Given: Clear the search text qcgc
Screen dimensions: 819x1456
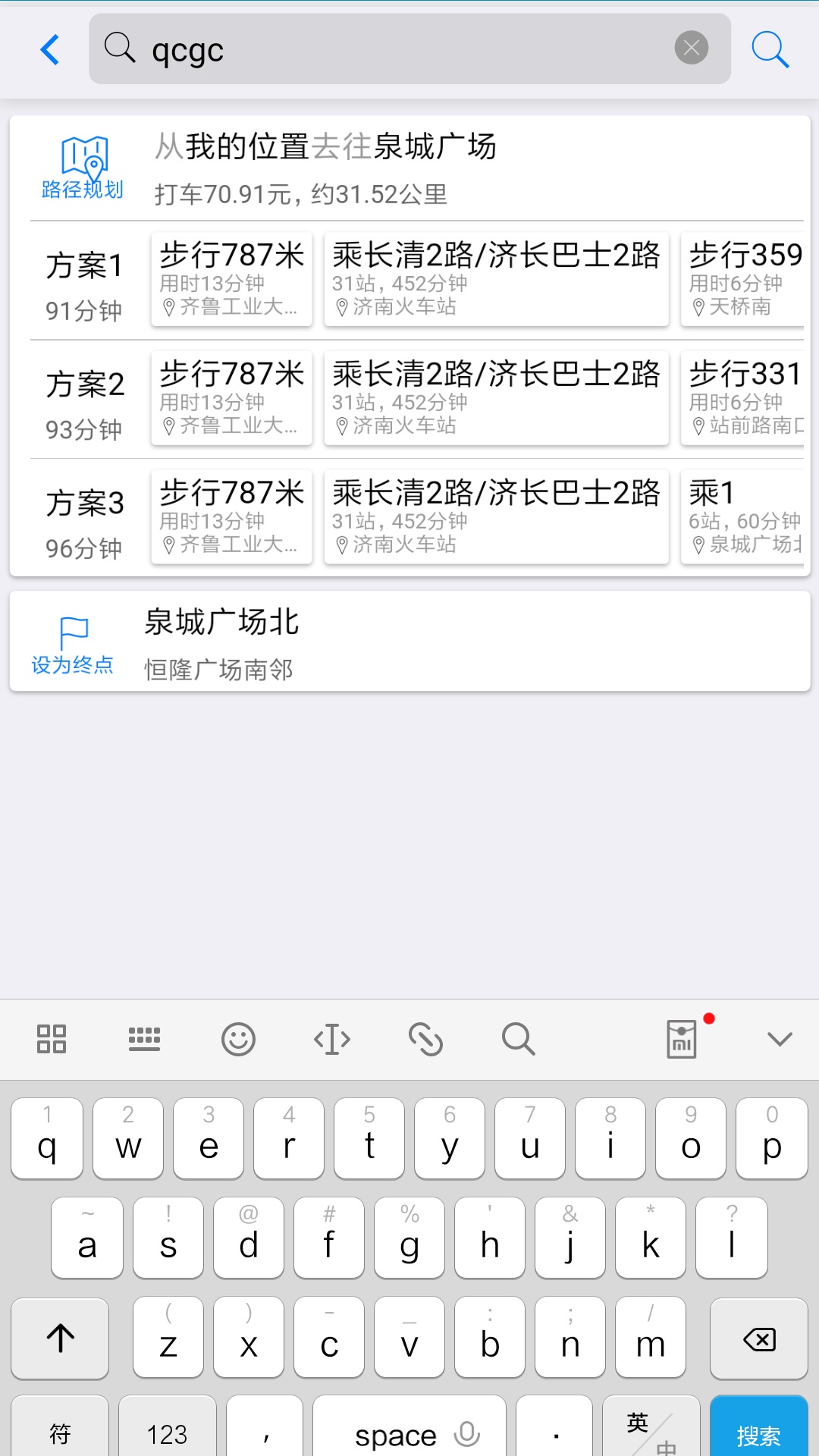Looking at the screenshot, I should (691, 49).
